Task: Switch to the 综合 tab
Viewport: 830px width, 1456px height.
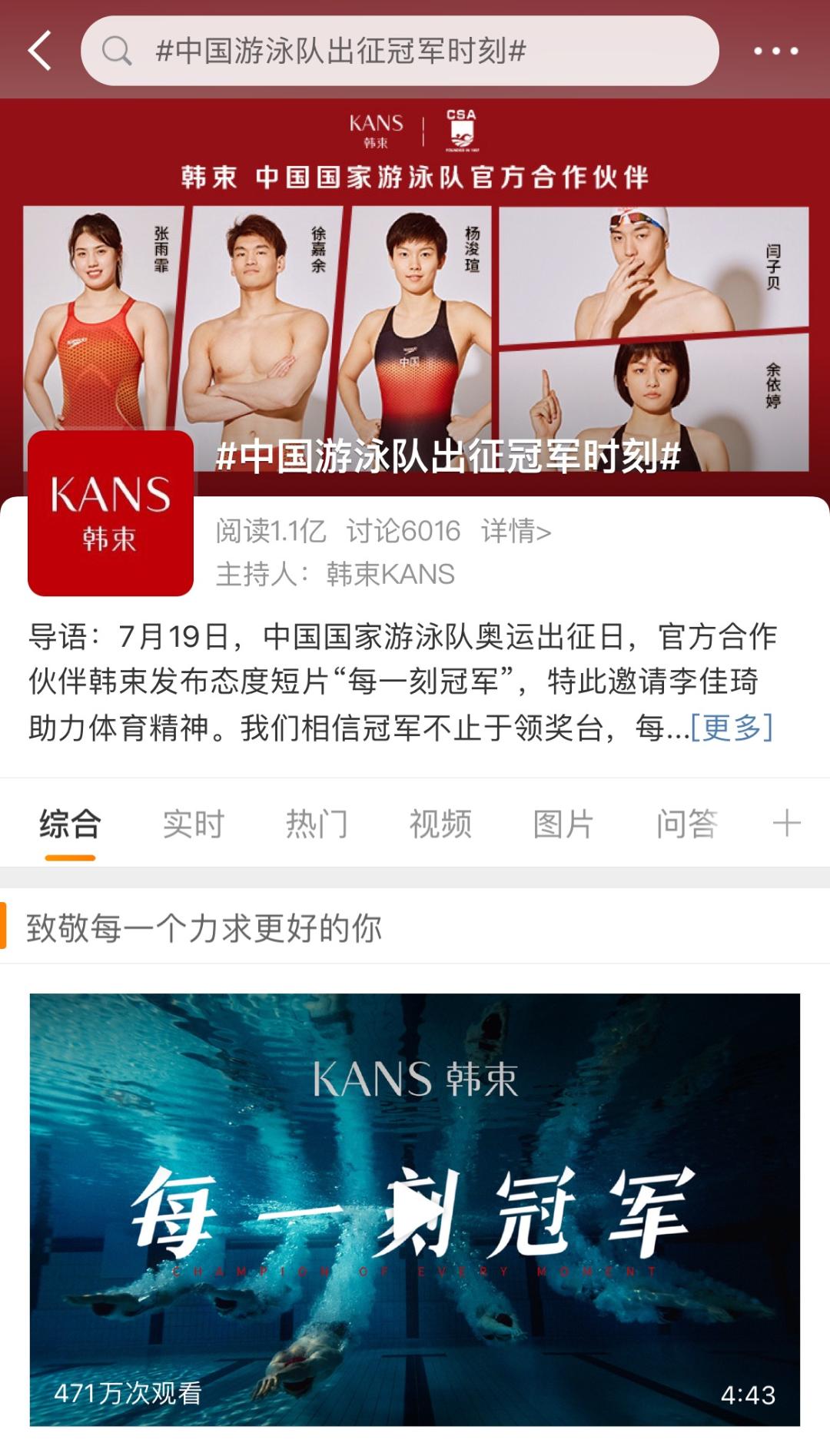Action: (x=70, y=824)
